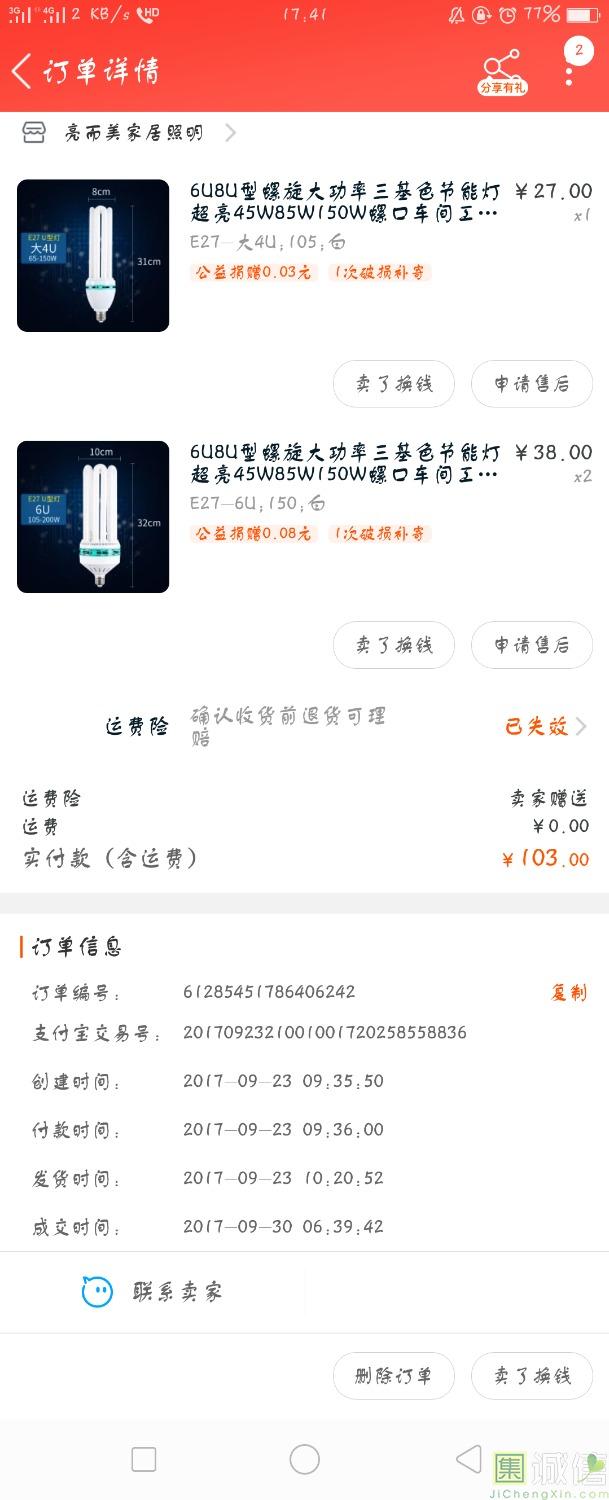Tap the 分享有礼 share icon
This screenshot has width=609, height=1500.
tap(501, 71)
